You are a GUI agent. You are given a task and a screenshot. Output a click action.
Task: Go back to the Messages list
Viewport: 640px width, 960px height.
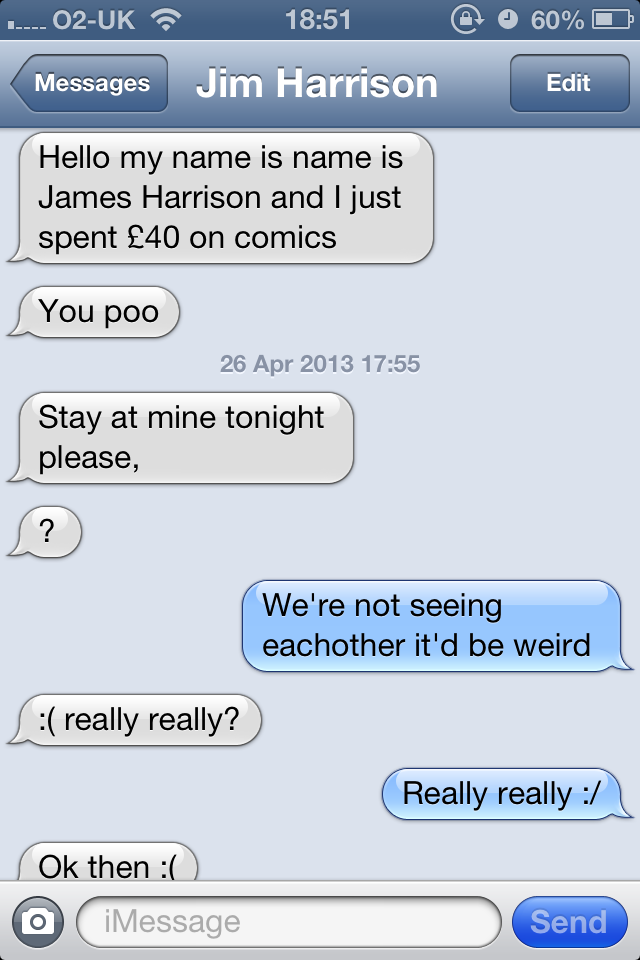[90, 84]
